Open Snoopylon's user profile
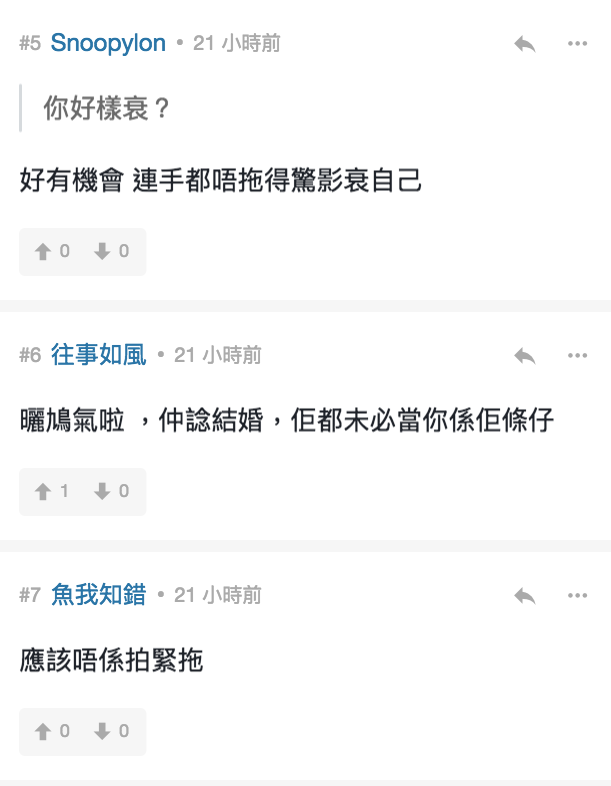This screenshot has width=611, height=786. (x=108, y=43)
